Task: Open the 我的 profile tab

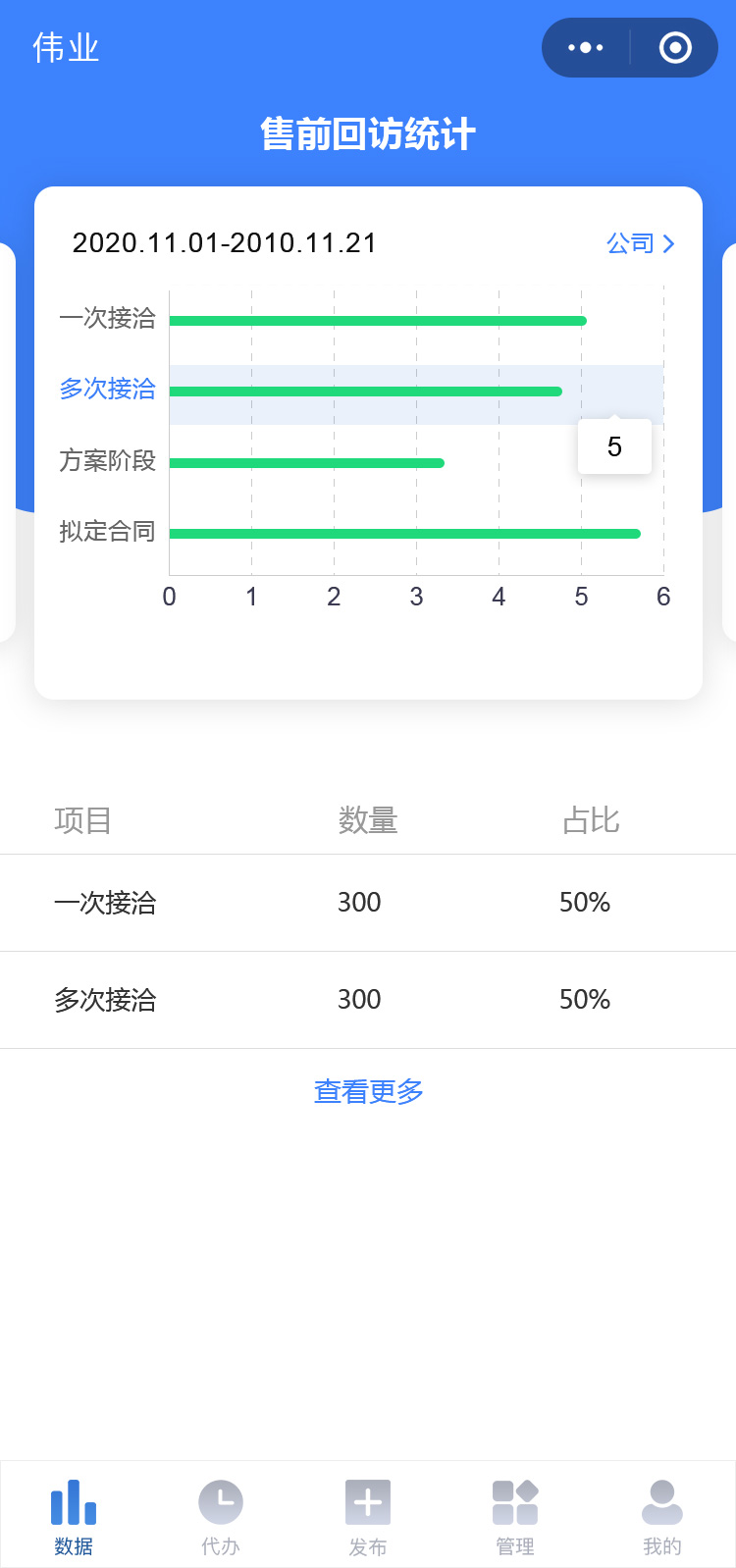Action: (662, 1516)
